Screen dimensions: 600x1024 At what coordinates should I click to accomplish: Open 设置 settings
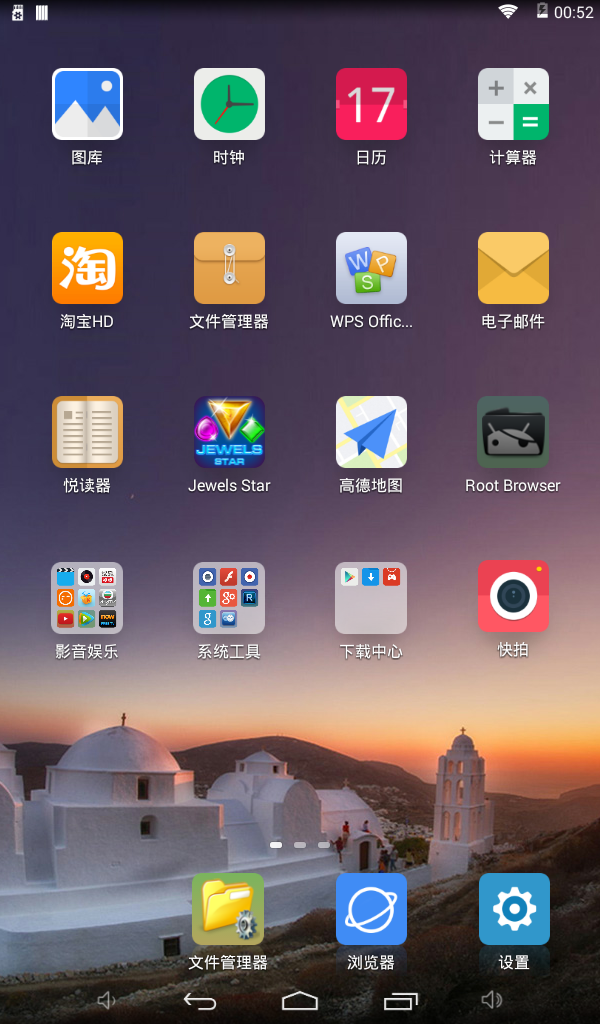coord(514,909)
